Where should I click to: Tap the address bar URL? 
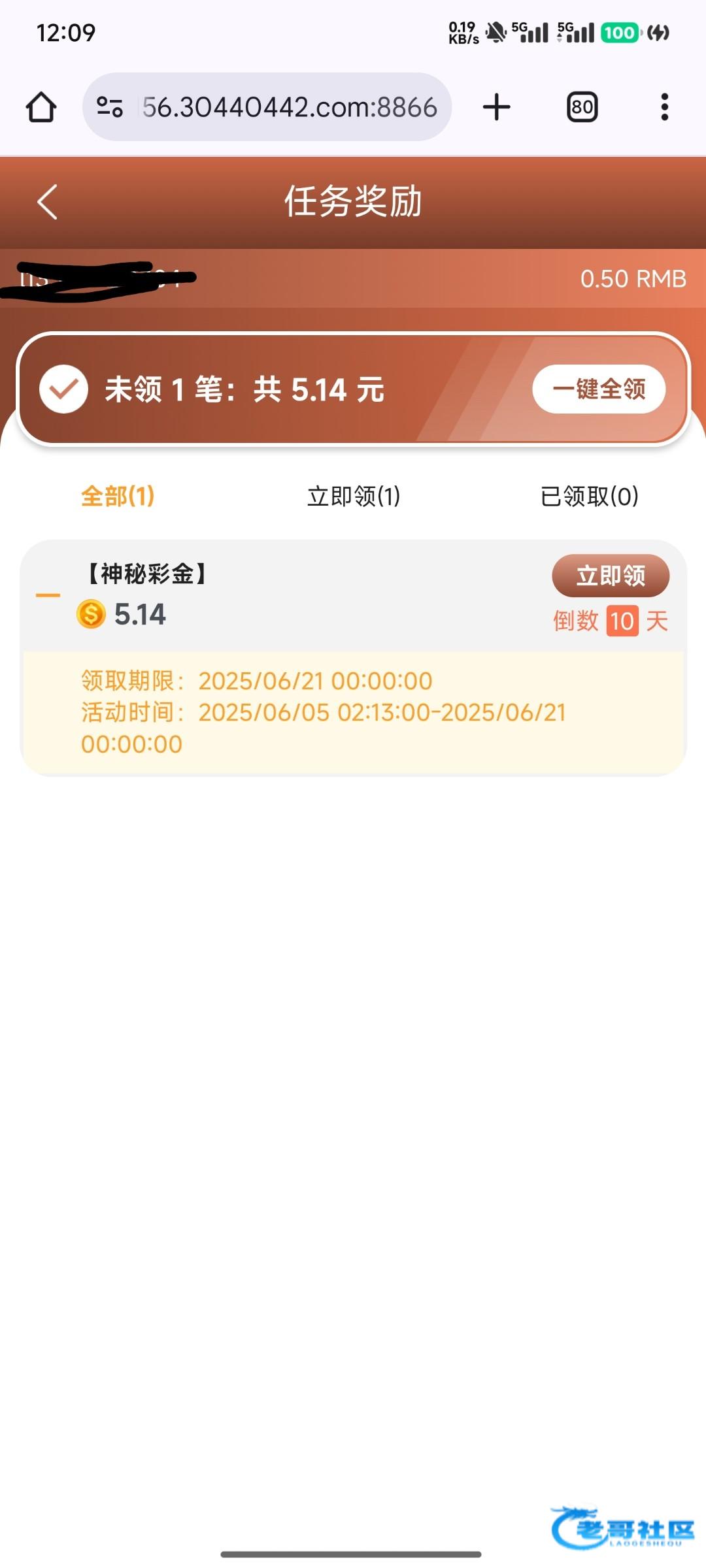pyautogui.click(x=290, y=106)
